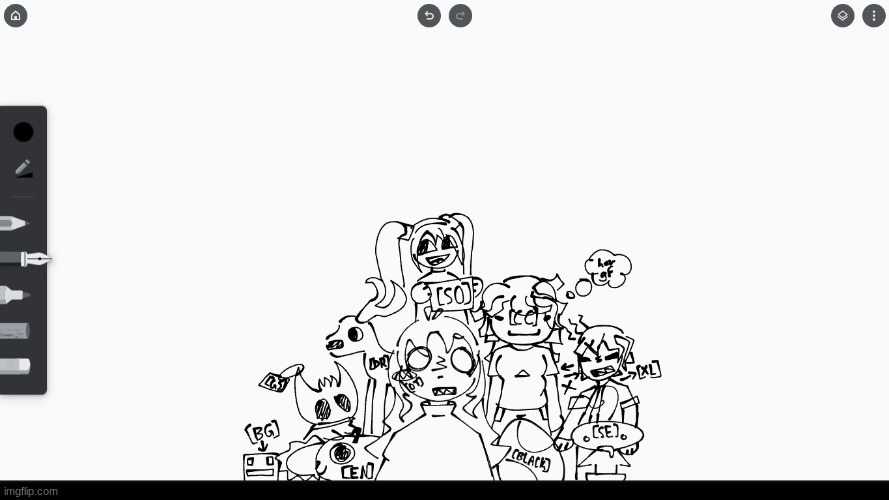Open the black color swatch

coord(23,132)
